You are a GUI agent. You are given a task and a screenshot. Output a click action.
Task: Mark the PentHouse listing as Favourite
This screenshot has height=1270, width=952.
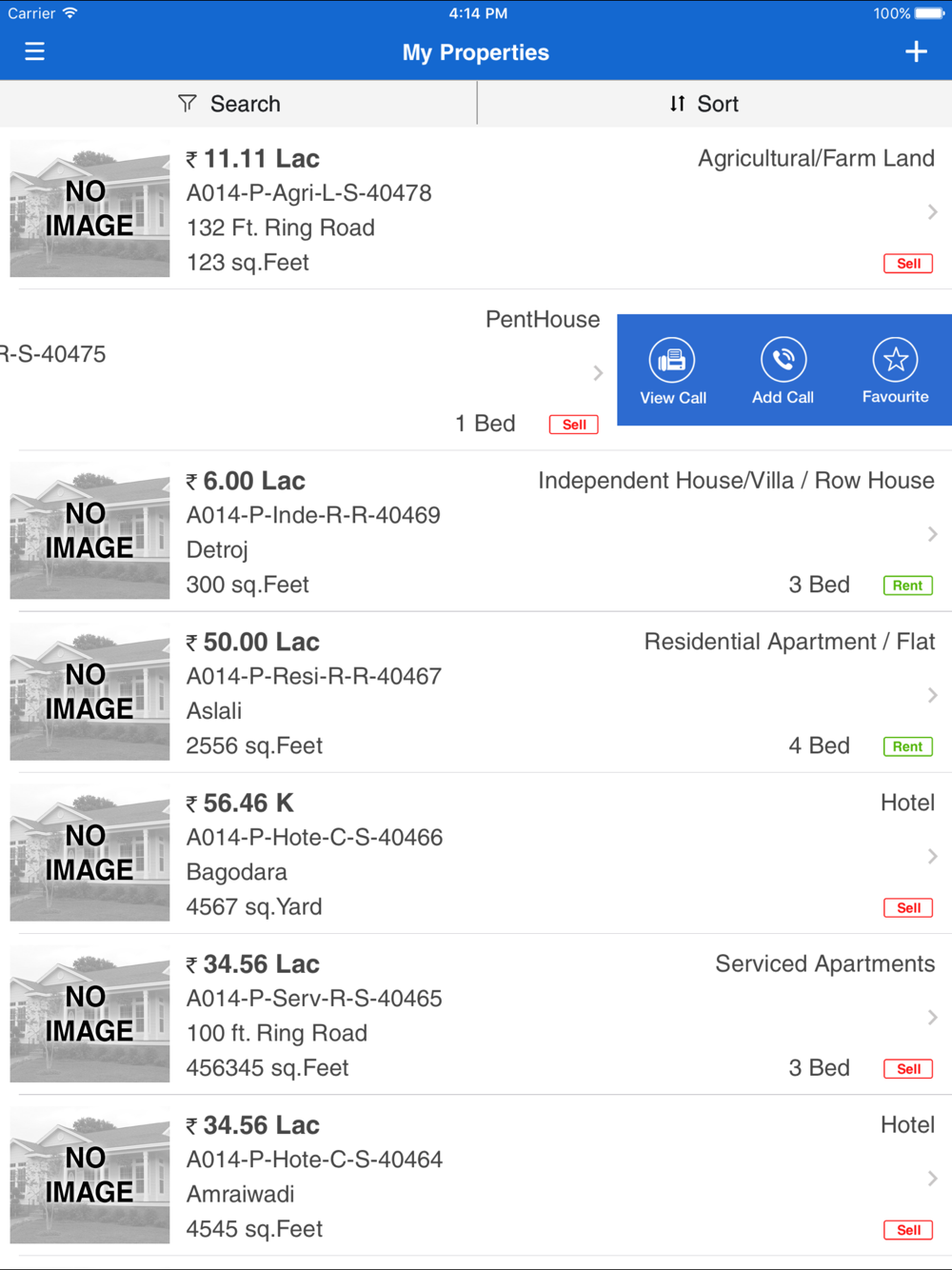(895, 371)
